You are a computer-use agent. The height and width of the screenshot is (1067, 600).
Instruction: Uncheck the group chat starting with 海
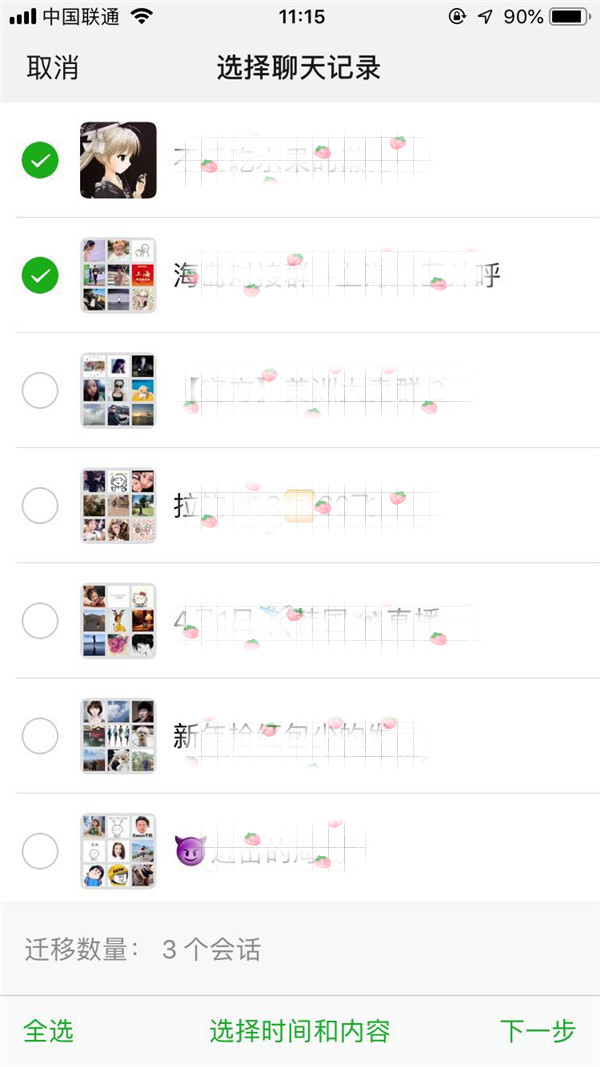[40, 275]
